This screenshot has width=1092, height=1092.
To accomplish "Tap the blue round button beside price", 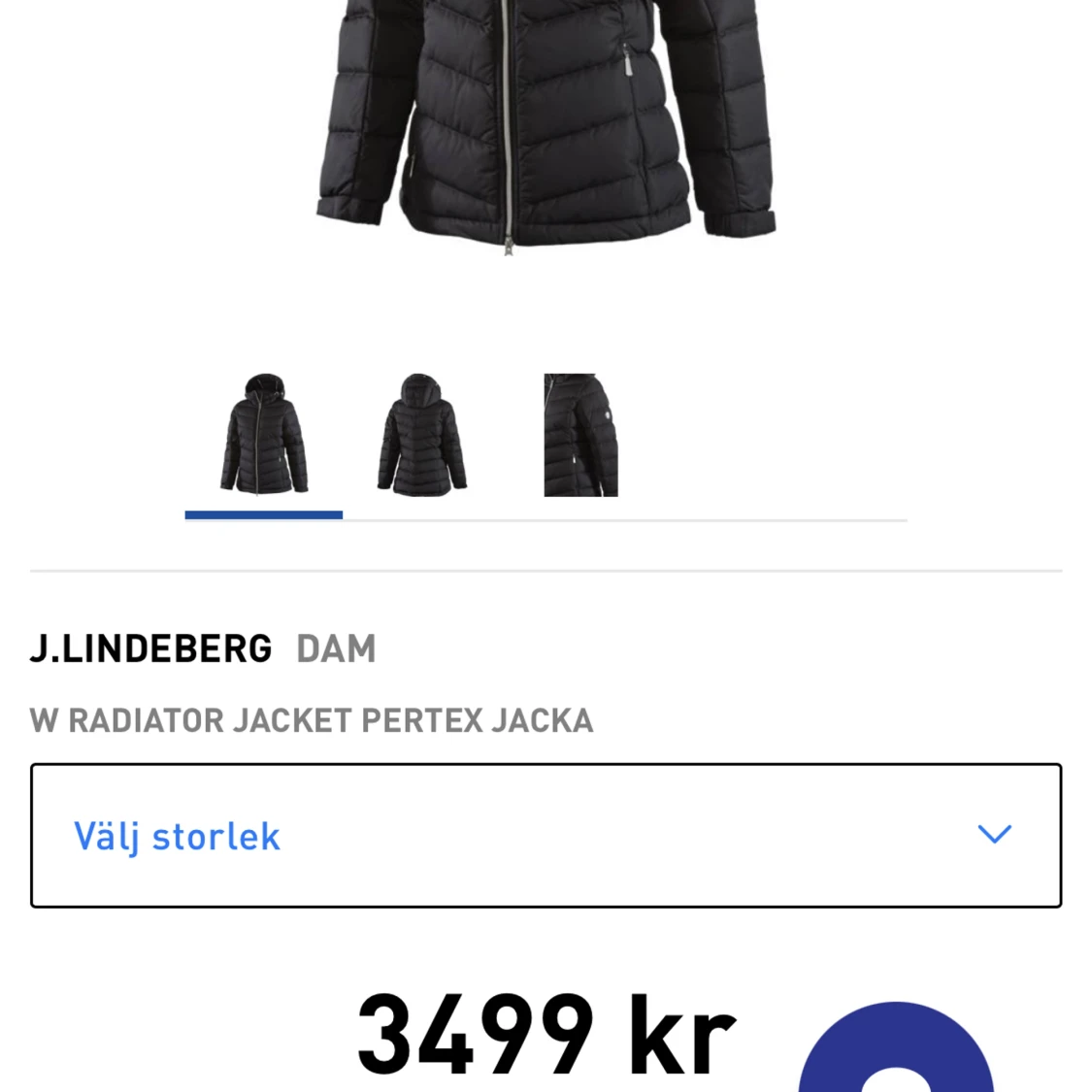I will click(x=895, y=1053).
